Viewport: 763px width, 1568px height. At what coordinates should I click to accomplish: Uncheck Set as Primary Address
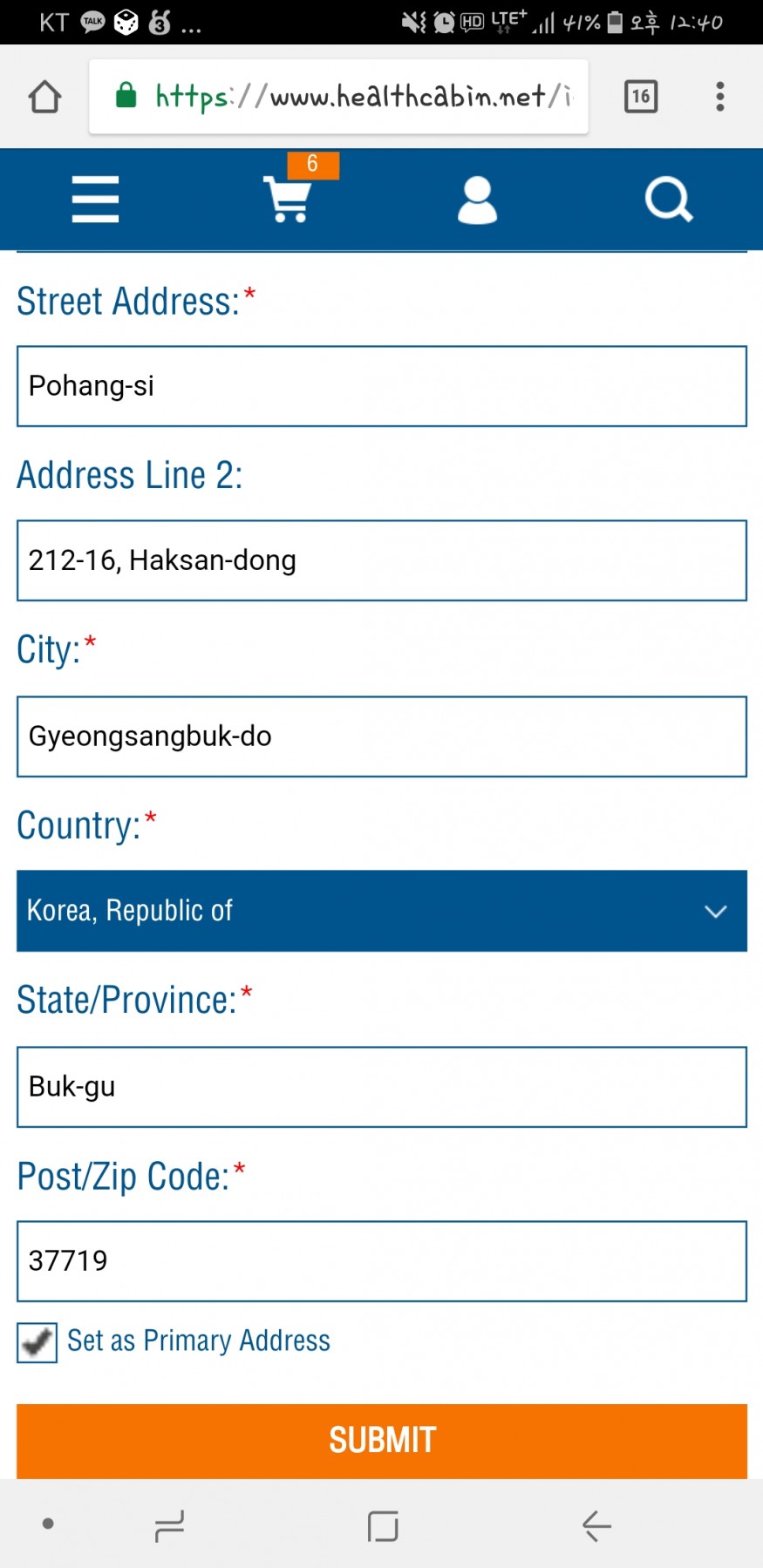(37, 1342)
